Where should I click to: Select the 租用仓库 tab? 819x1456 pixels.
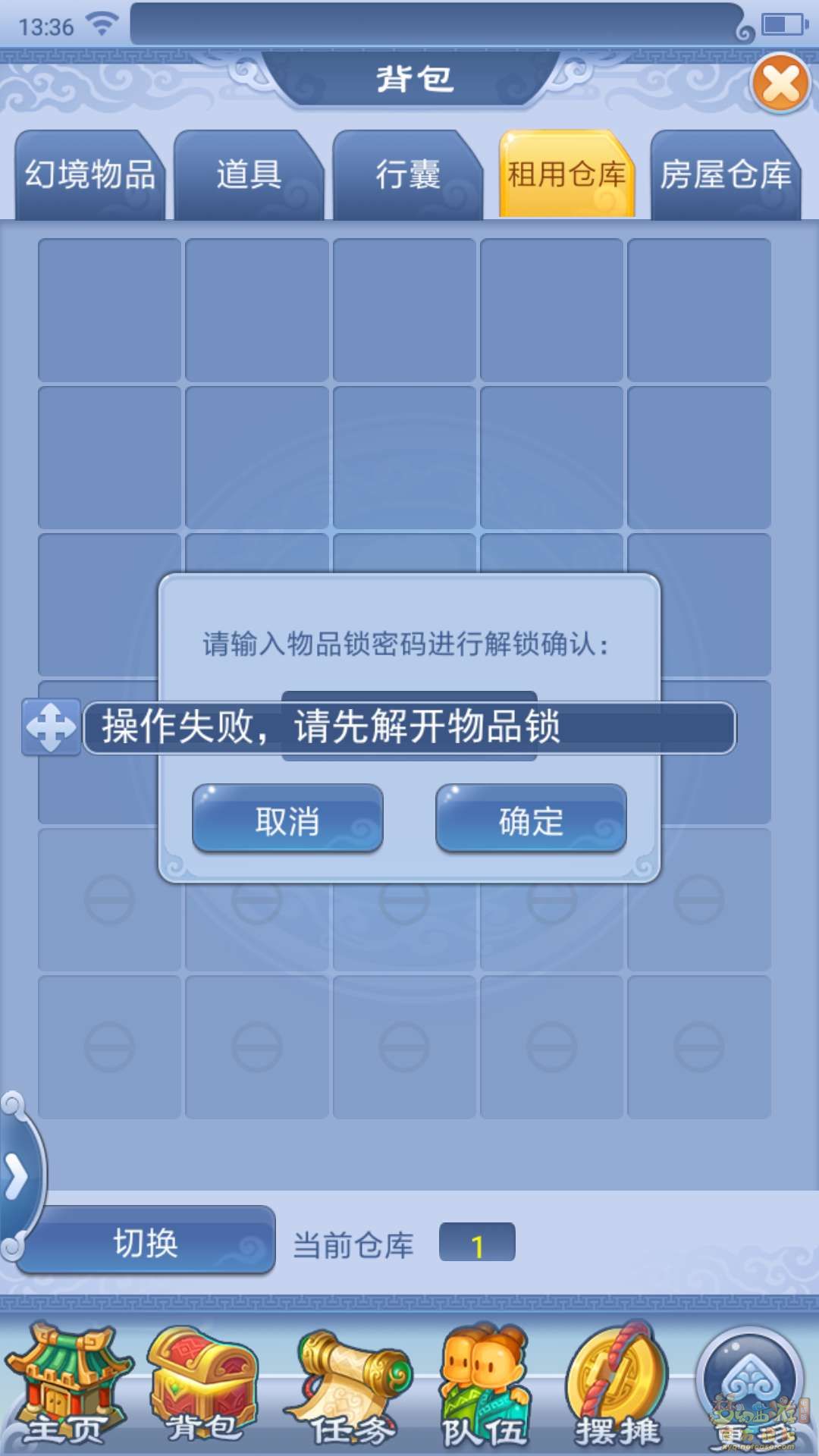pos(566,175)
